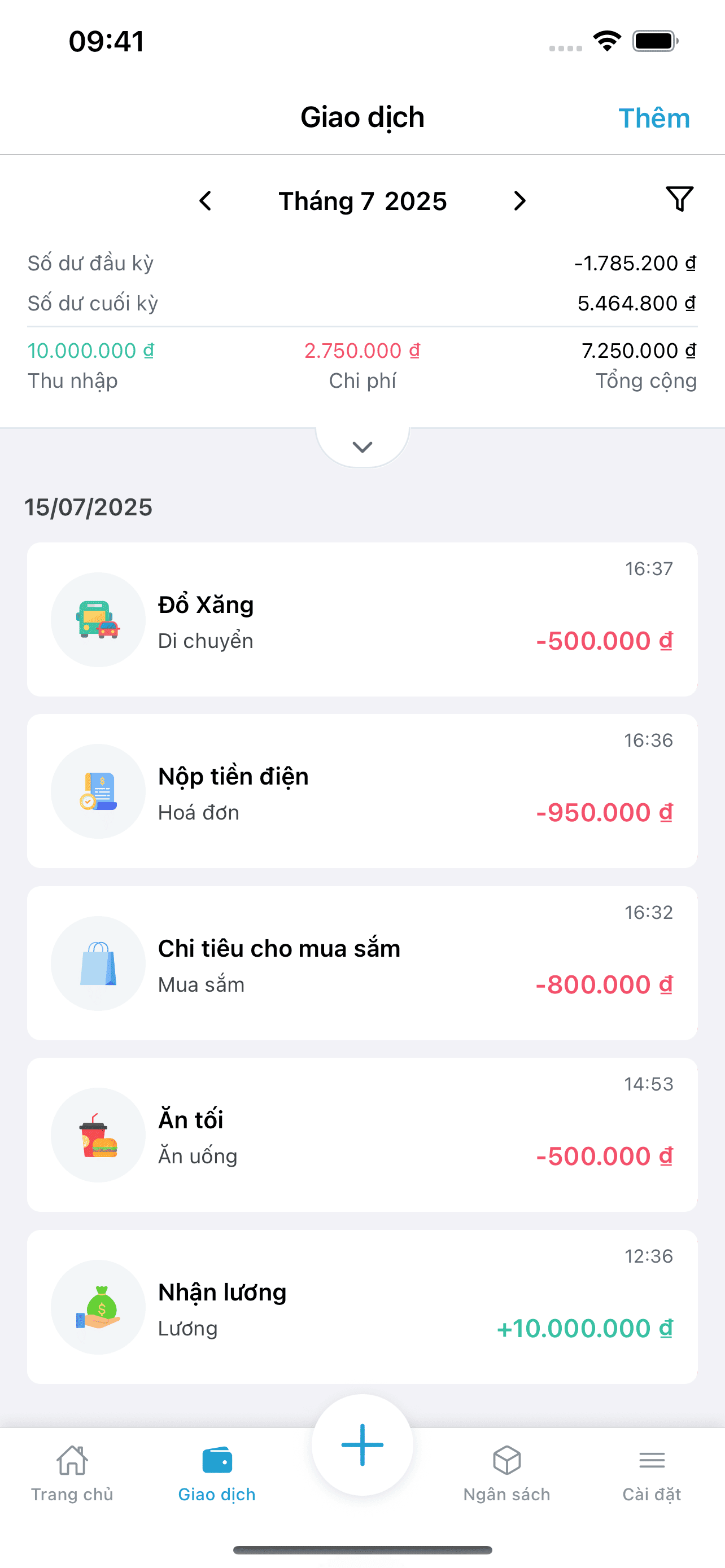This screenshot has height=1568, width=725.
Task: Switch to the Ngân sách tab
Action: coord(506,1474)
